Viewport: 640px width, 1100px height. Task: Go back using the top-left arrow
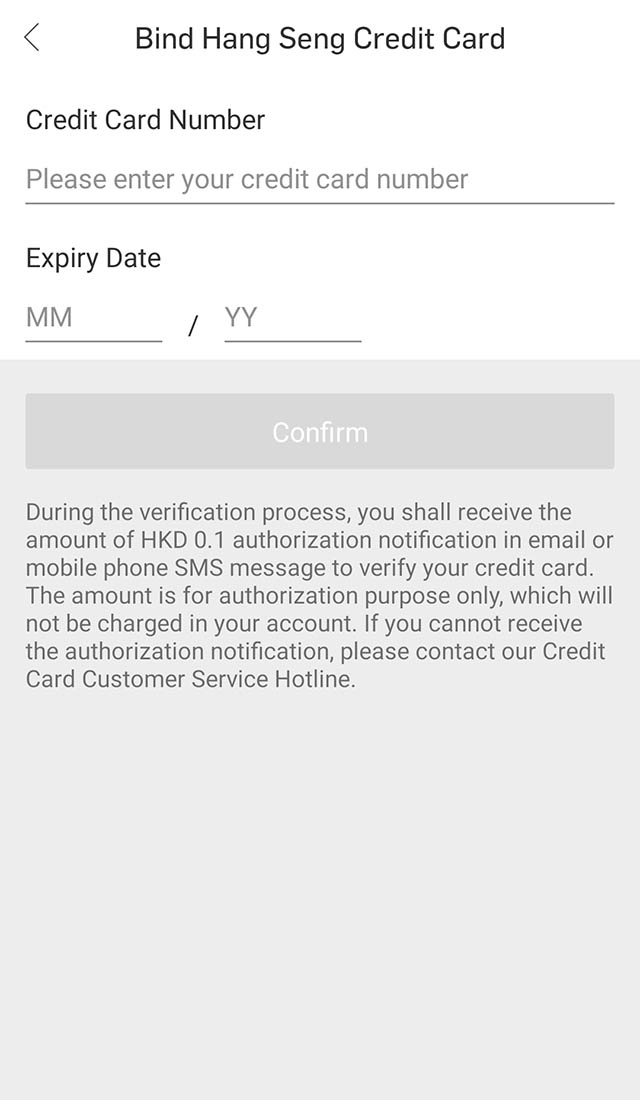point(32,37)
